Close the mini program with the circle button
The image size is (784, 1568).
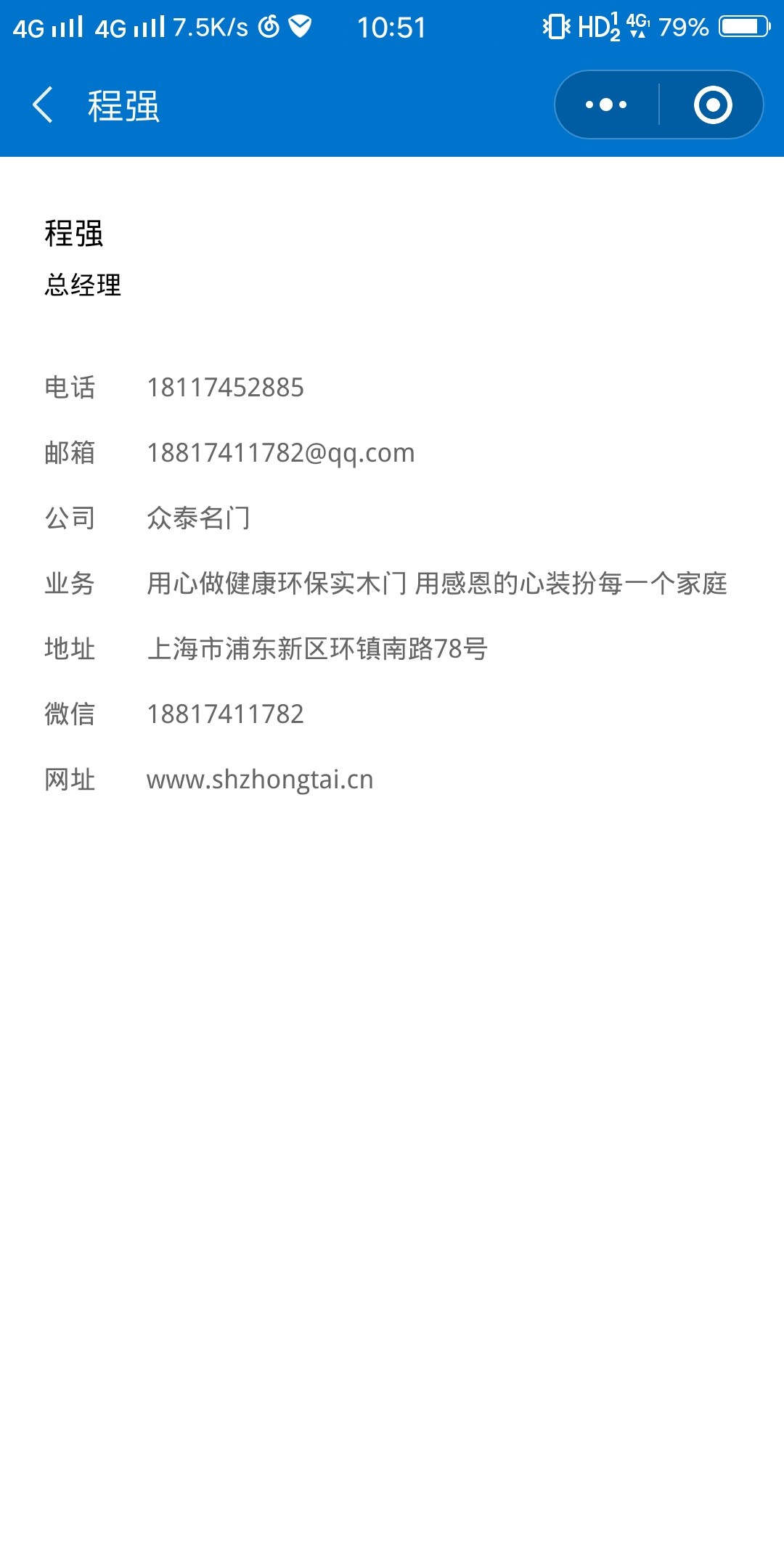pos(712,105)
